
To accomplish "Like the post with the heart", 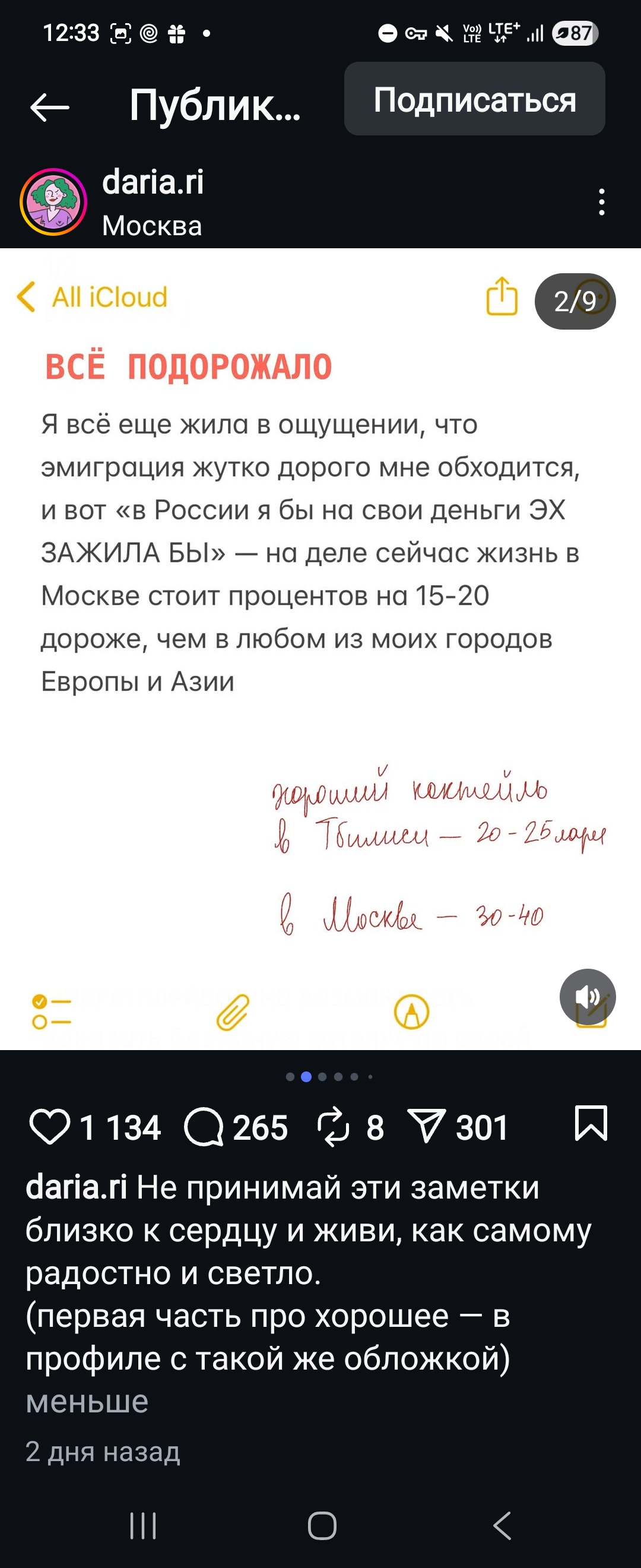I will click(x=50, y=1127).
